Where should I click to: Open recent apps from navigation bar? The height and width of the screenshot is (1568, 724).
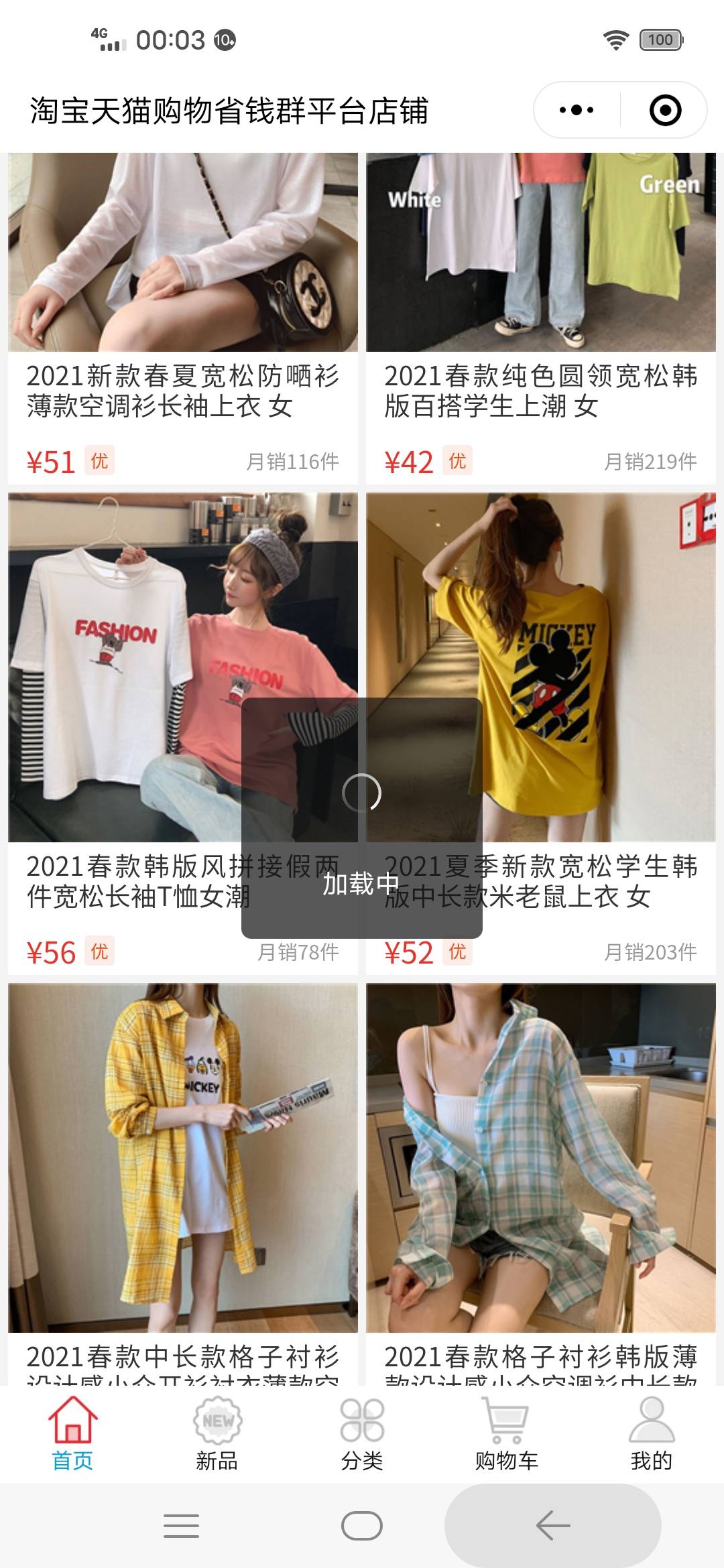(x=181, y=1526)
